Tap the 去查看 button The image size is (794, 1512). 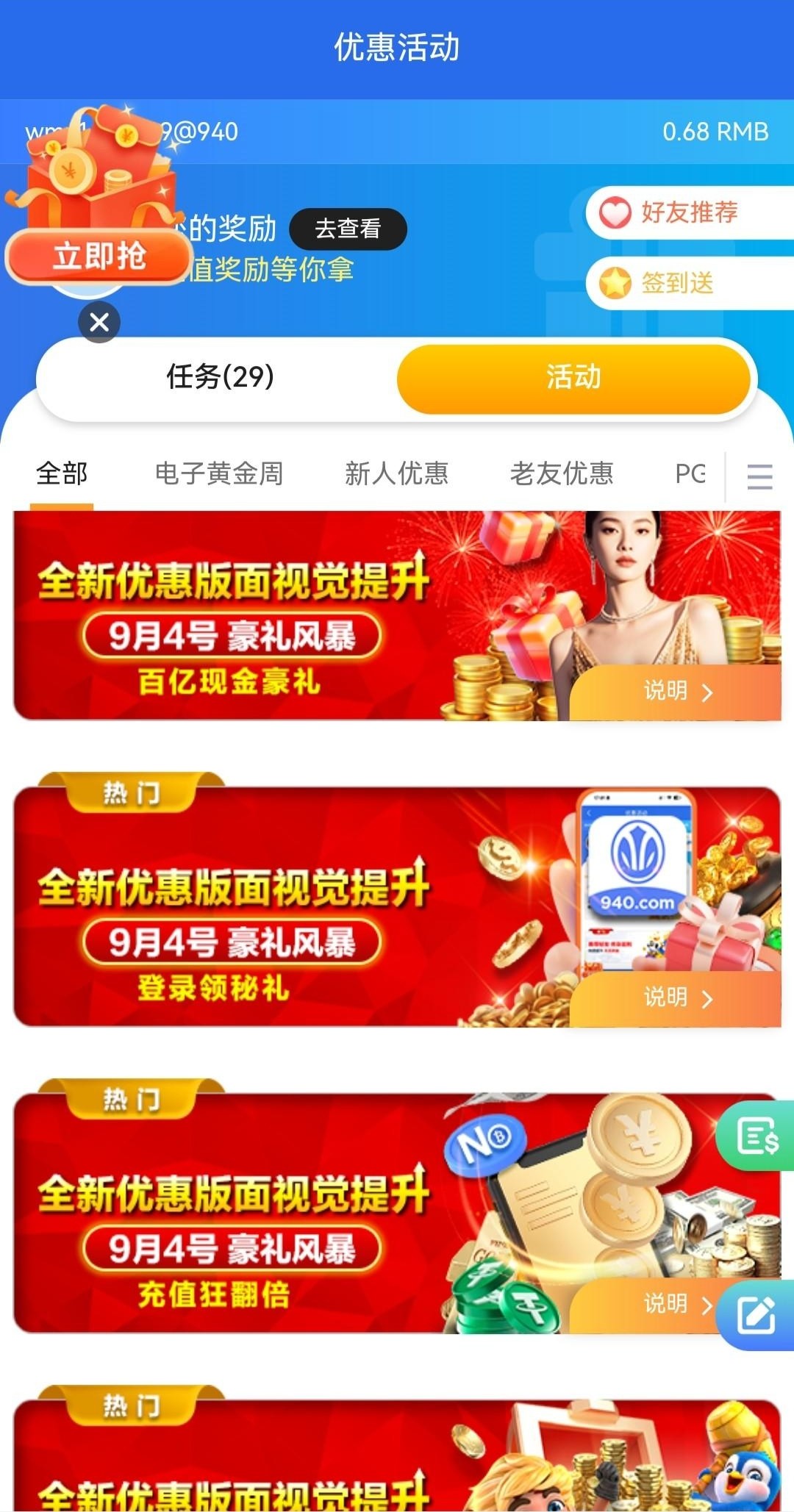[348, 229]
